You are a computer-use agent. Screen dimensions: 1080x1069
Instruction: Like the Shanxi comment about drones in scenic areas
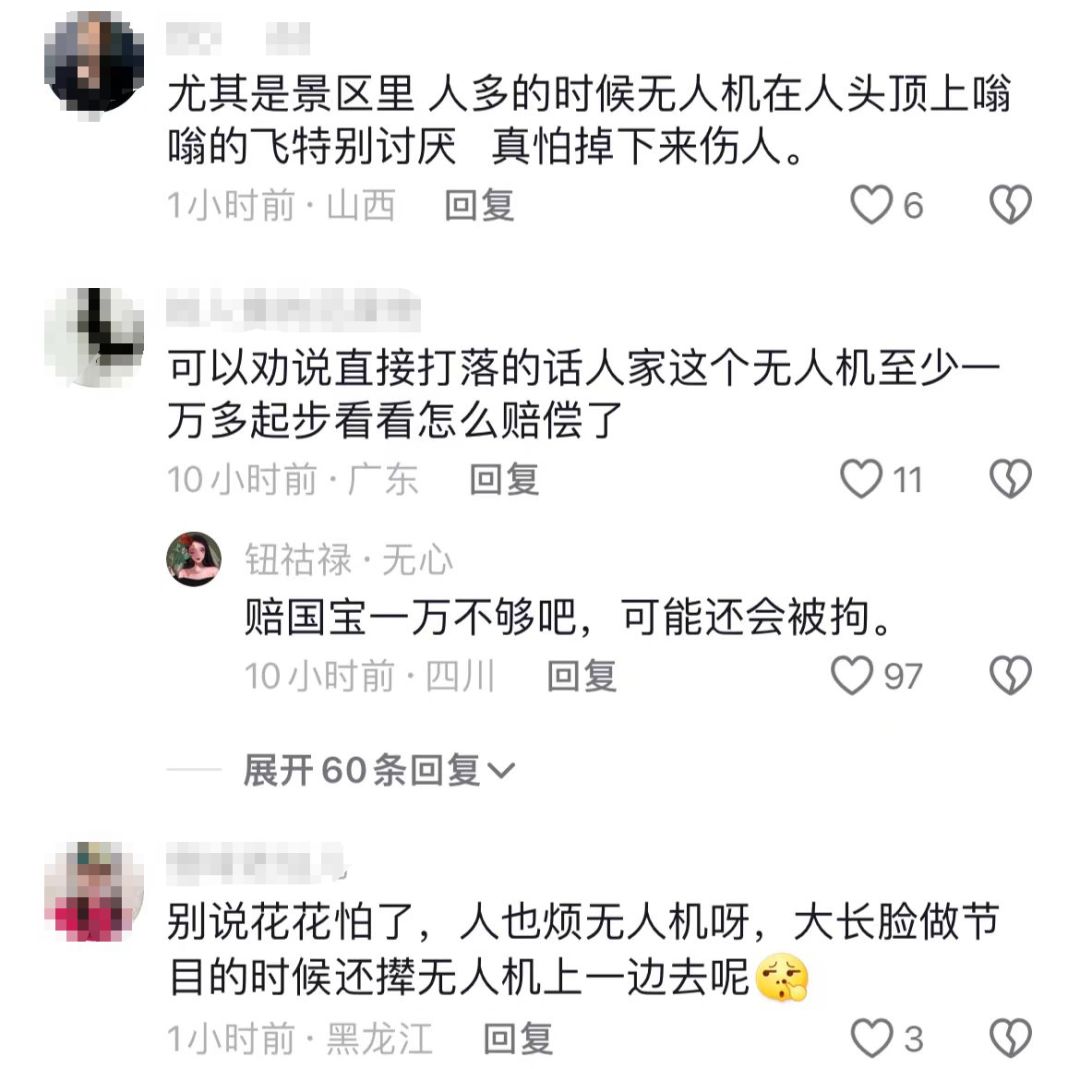[x=870, y=206]
